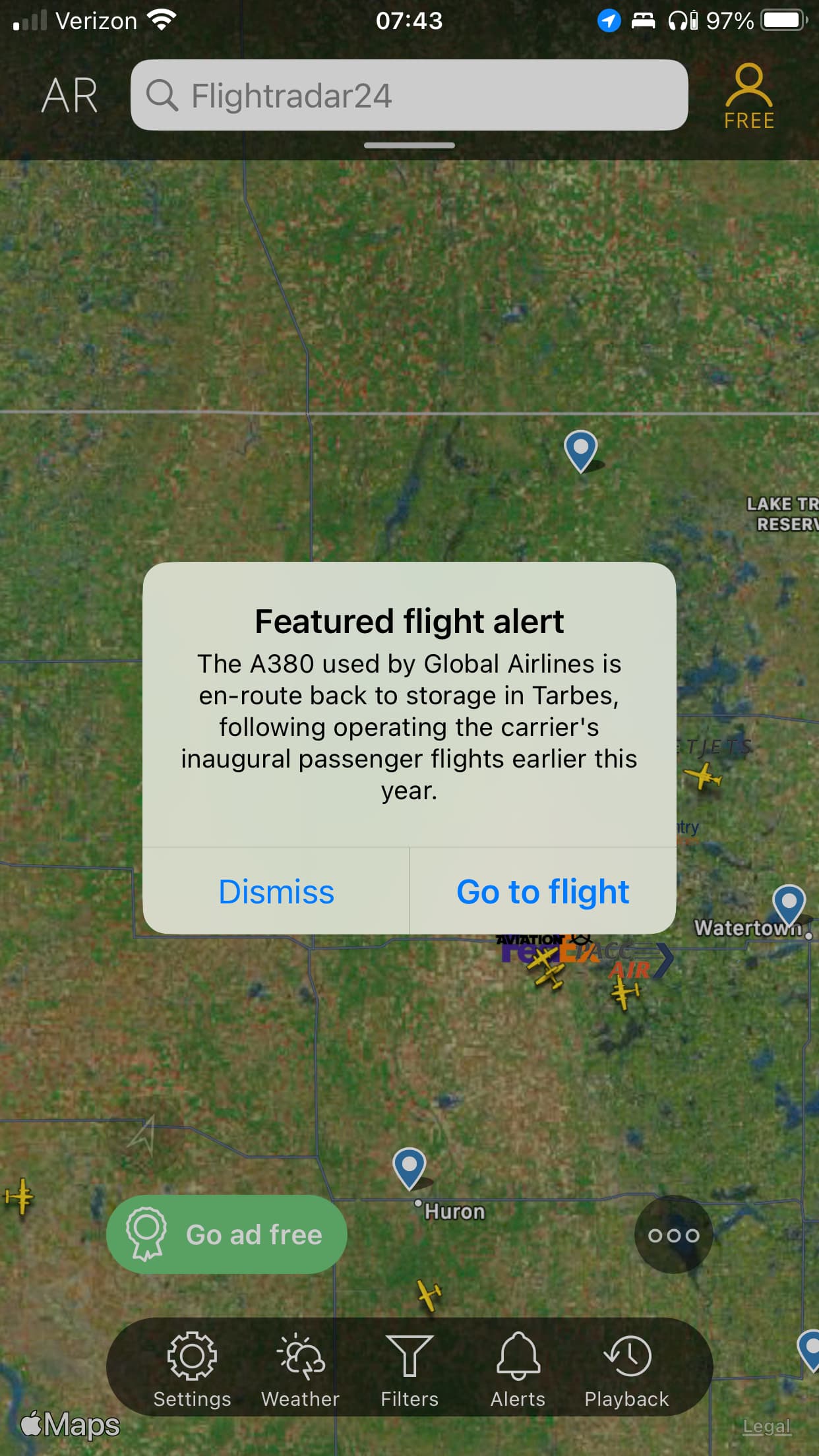Screen dimensions: 819x1456
Task: Dismiss the featured flight alert
Action: [x=276, y=892]
